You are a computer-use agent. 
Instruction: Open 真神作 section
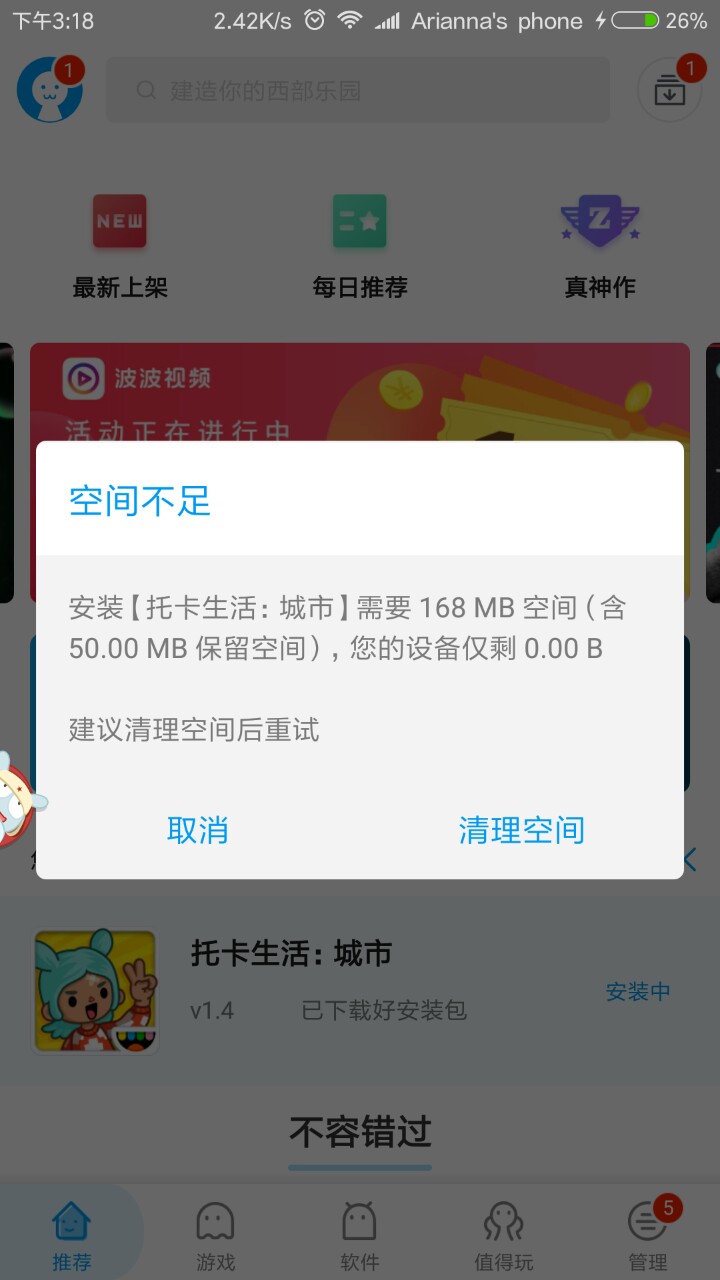(599, 246)
